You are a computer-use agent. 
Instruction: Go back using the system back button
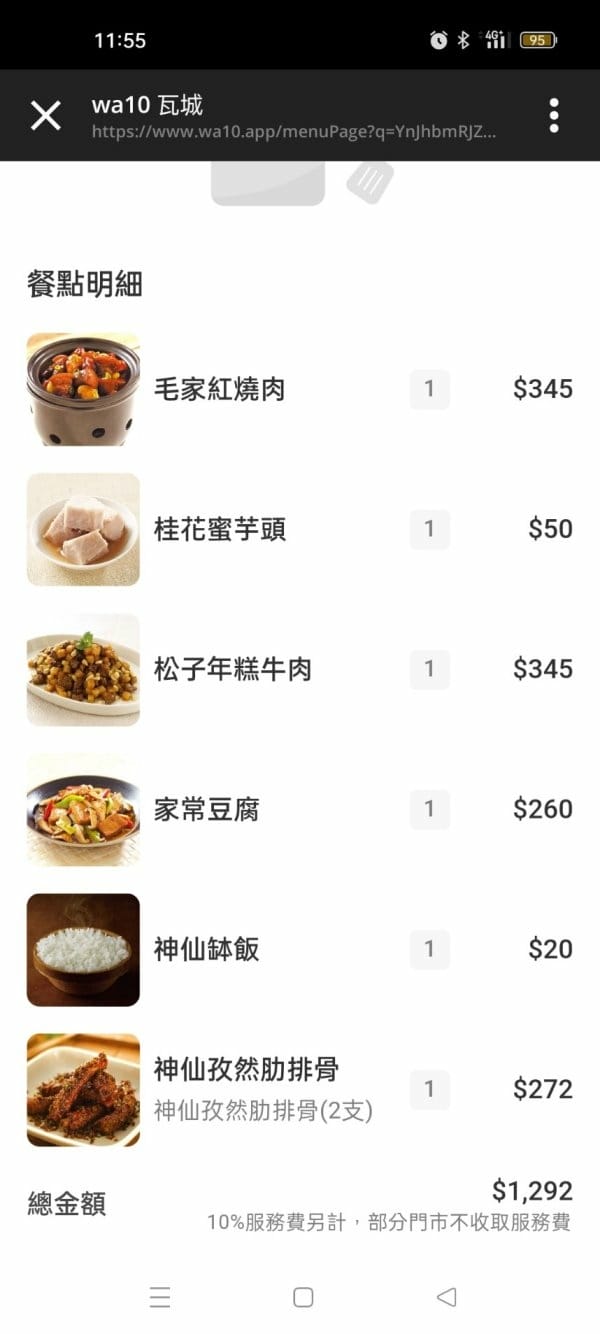(446, 1297)
